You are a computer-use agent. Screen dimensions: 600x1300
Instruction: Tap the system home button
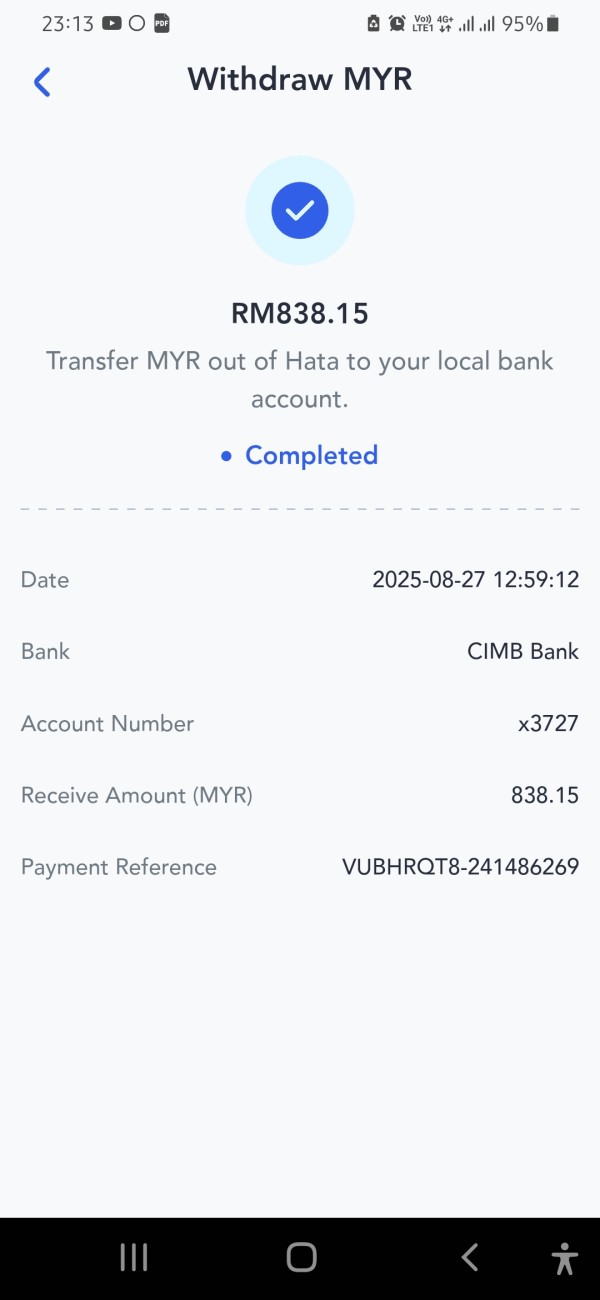coord(301,1257)
